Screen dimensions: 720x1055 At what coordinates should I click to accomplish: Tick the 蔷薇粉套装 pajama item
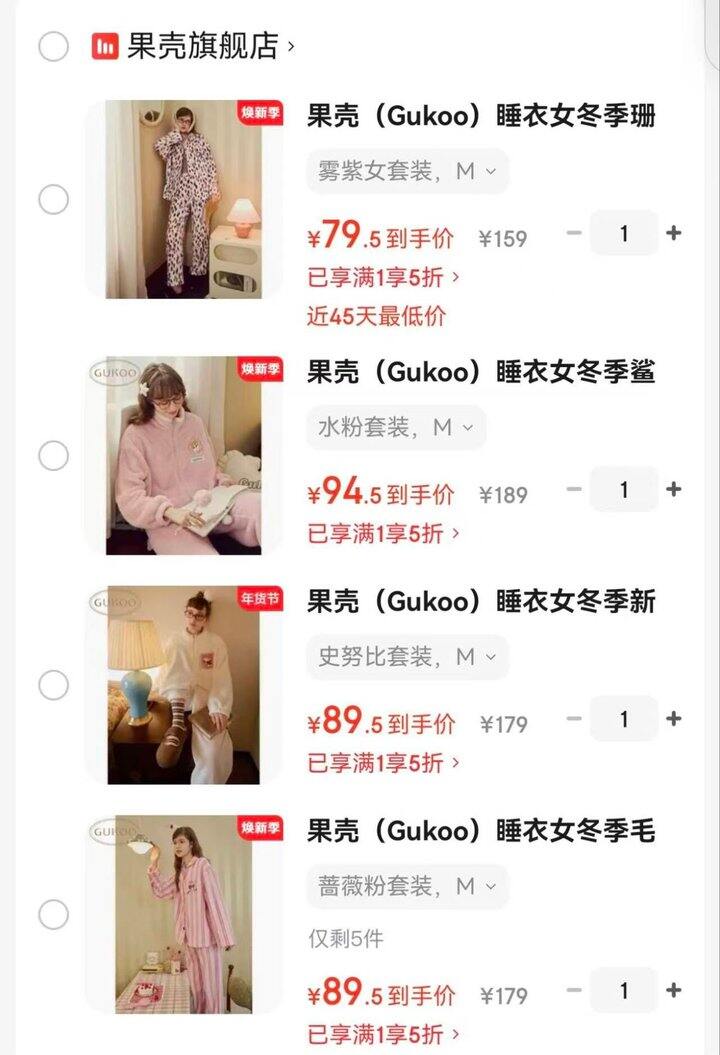tap(53, 914)
